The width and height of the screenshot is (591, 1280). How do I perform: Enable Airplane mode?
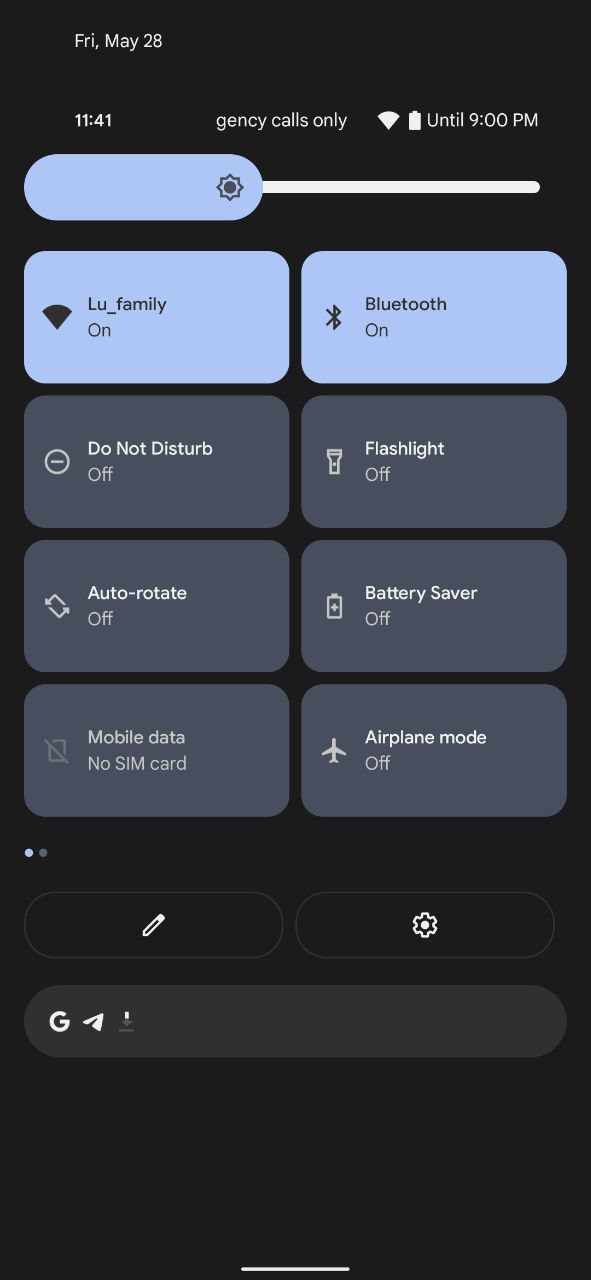pos(434,750)
